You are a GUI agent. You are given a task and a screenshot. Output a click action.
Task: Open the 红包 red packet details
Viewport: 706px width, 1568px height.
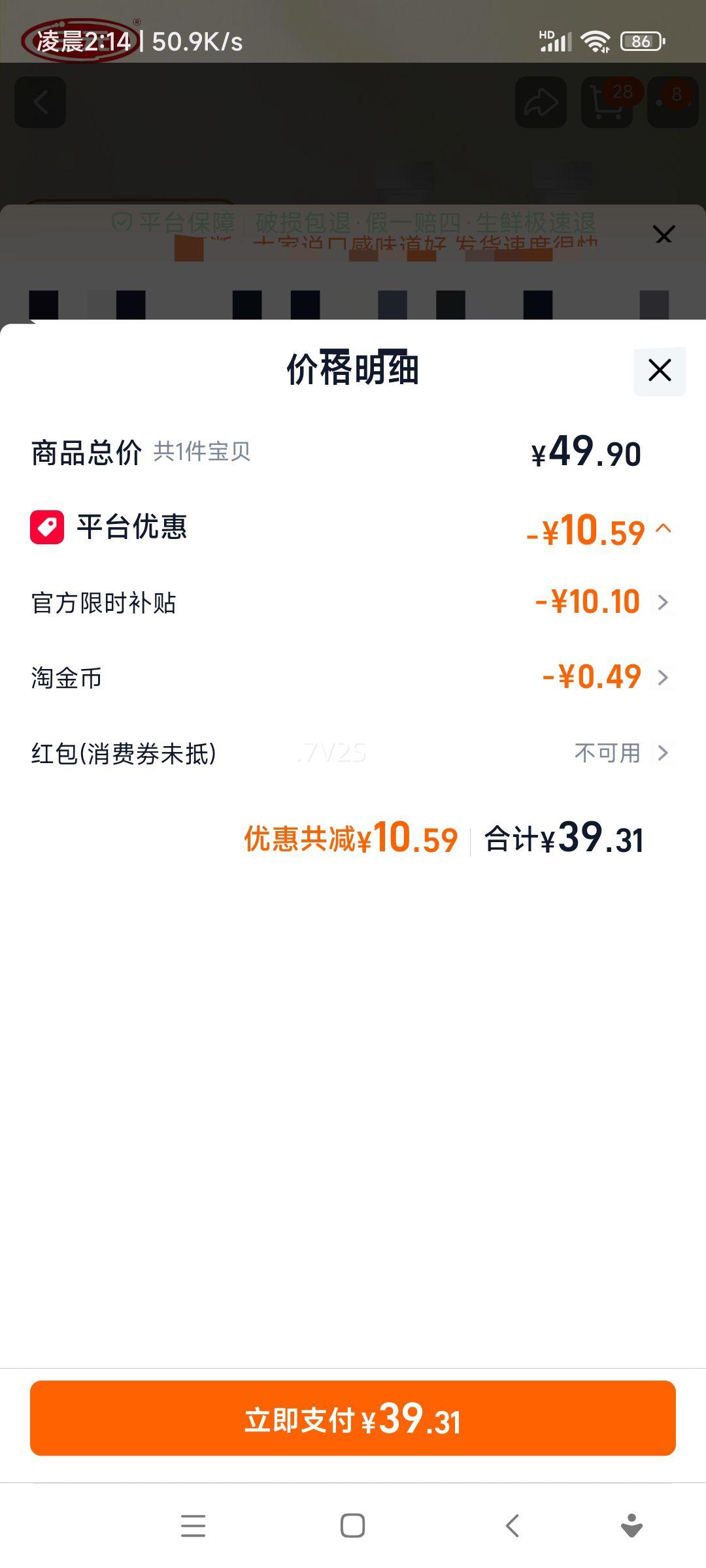pyautogui.click(x=665, y=753)
